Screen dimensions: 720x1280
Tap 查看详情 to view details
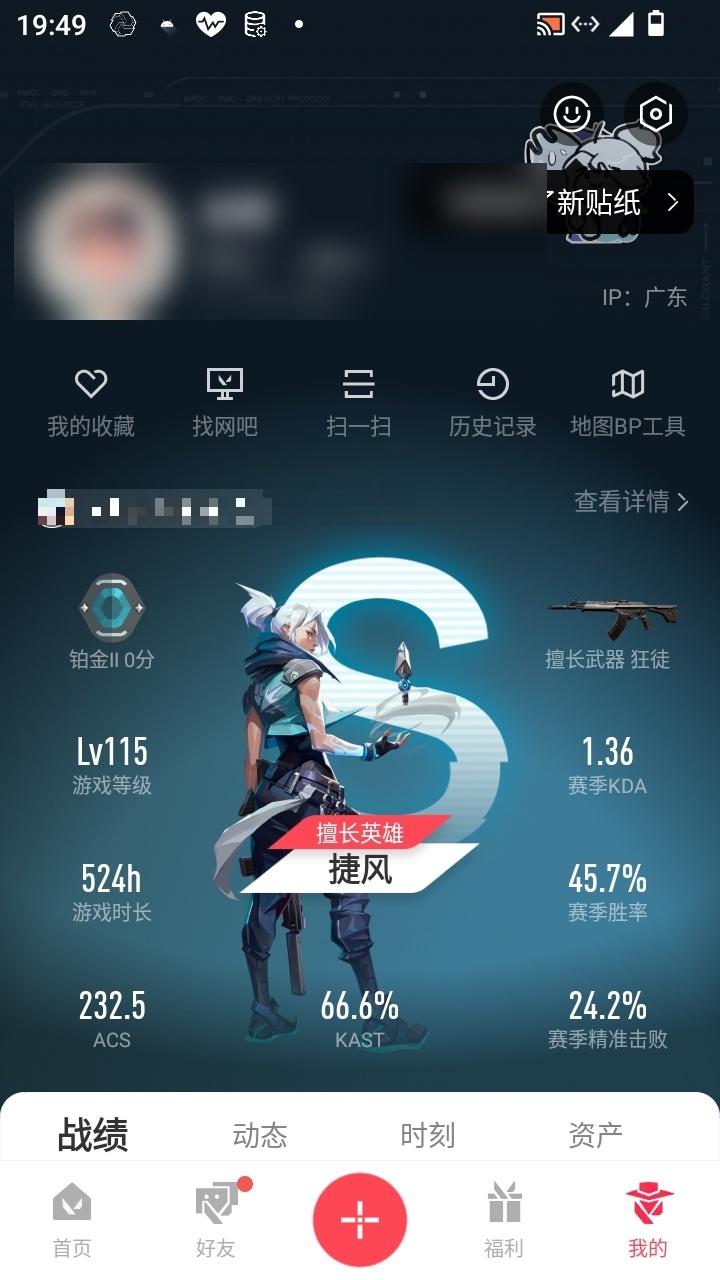[631, 502]
